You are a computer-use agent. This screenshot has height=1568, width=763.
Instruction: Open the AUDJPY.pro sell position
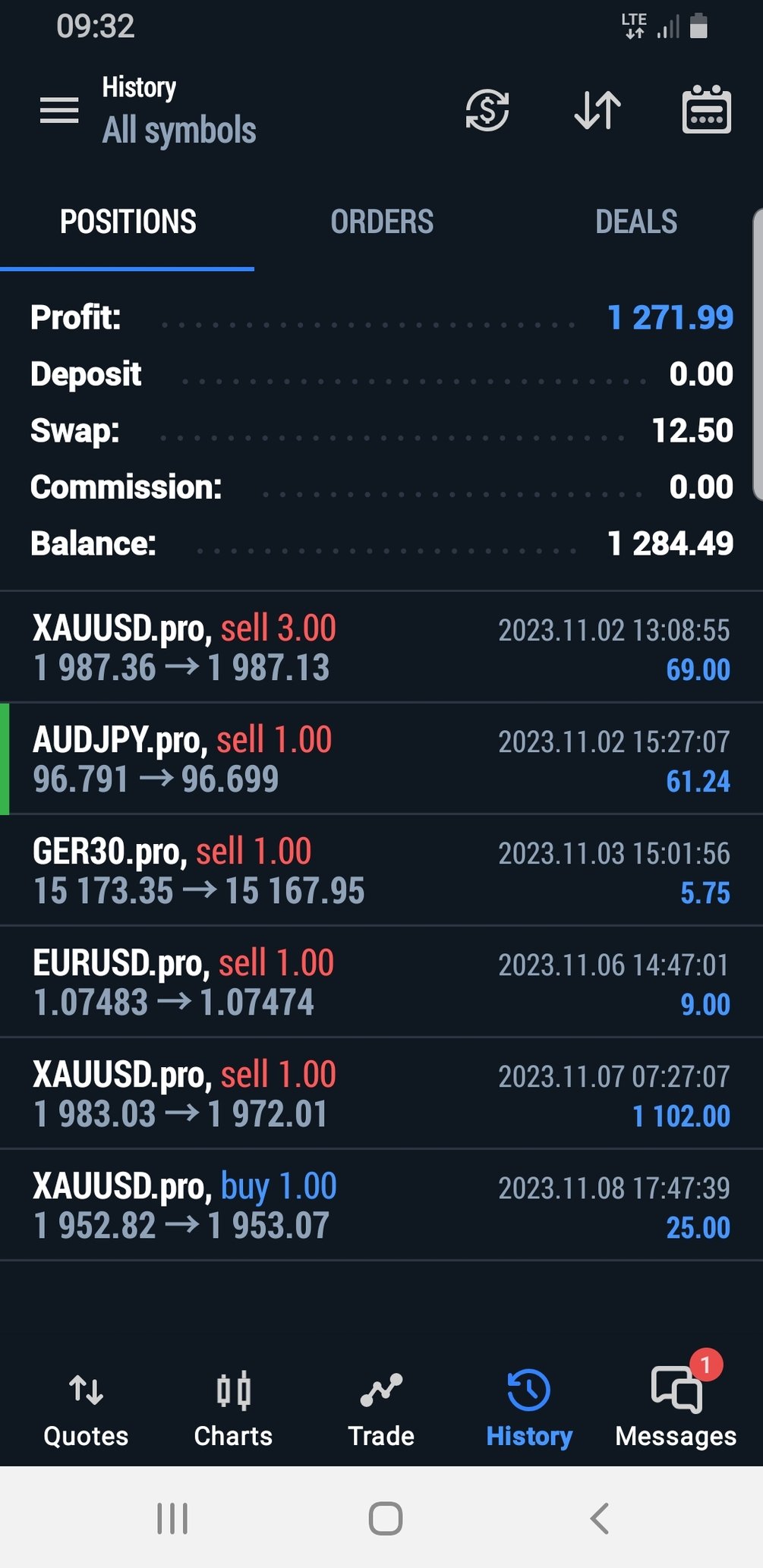point(381,759)
